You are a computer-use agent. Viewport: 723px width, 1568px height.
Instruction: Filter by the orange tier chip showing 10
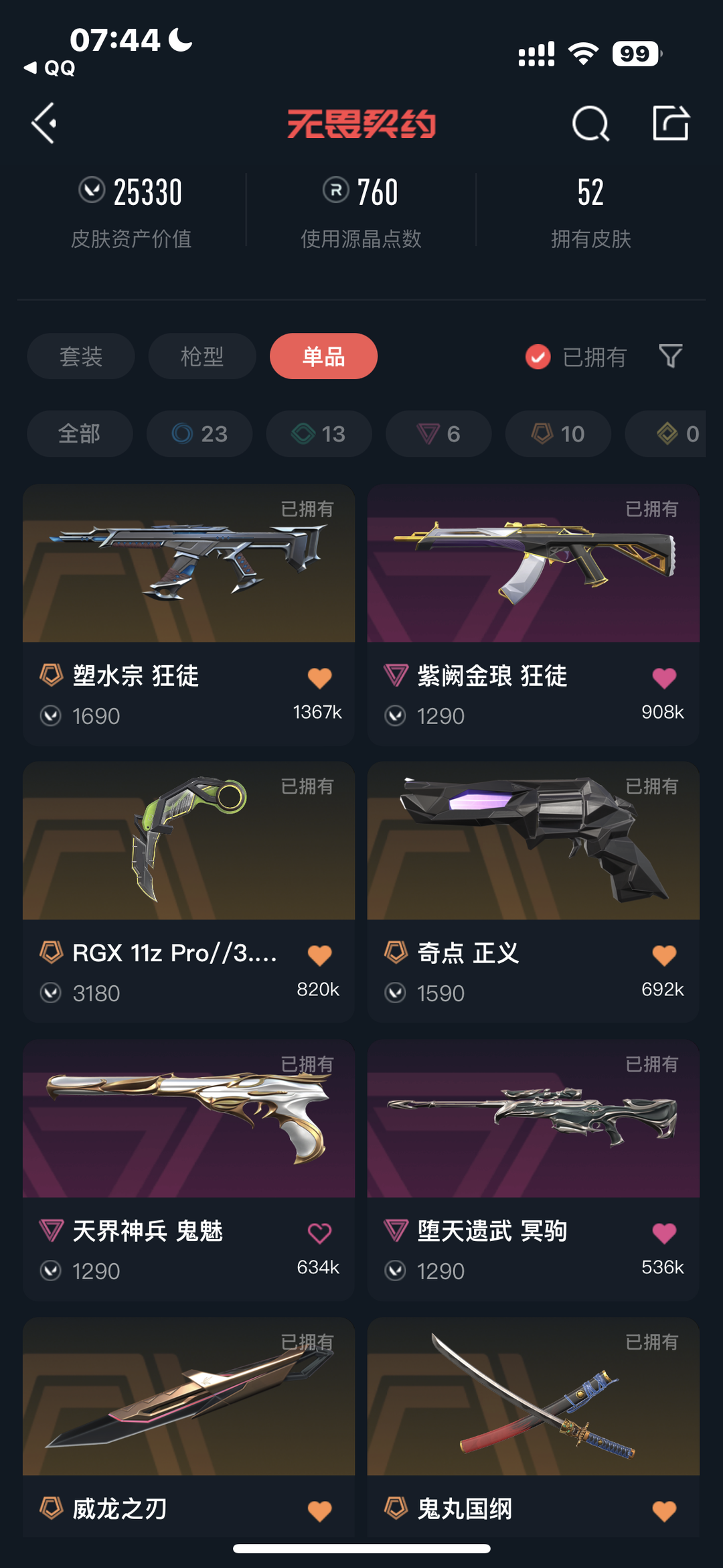coord(558,434)
